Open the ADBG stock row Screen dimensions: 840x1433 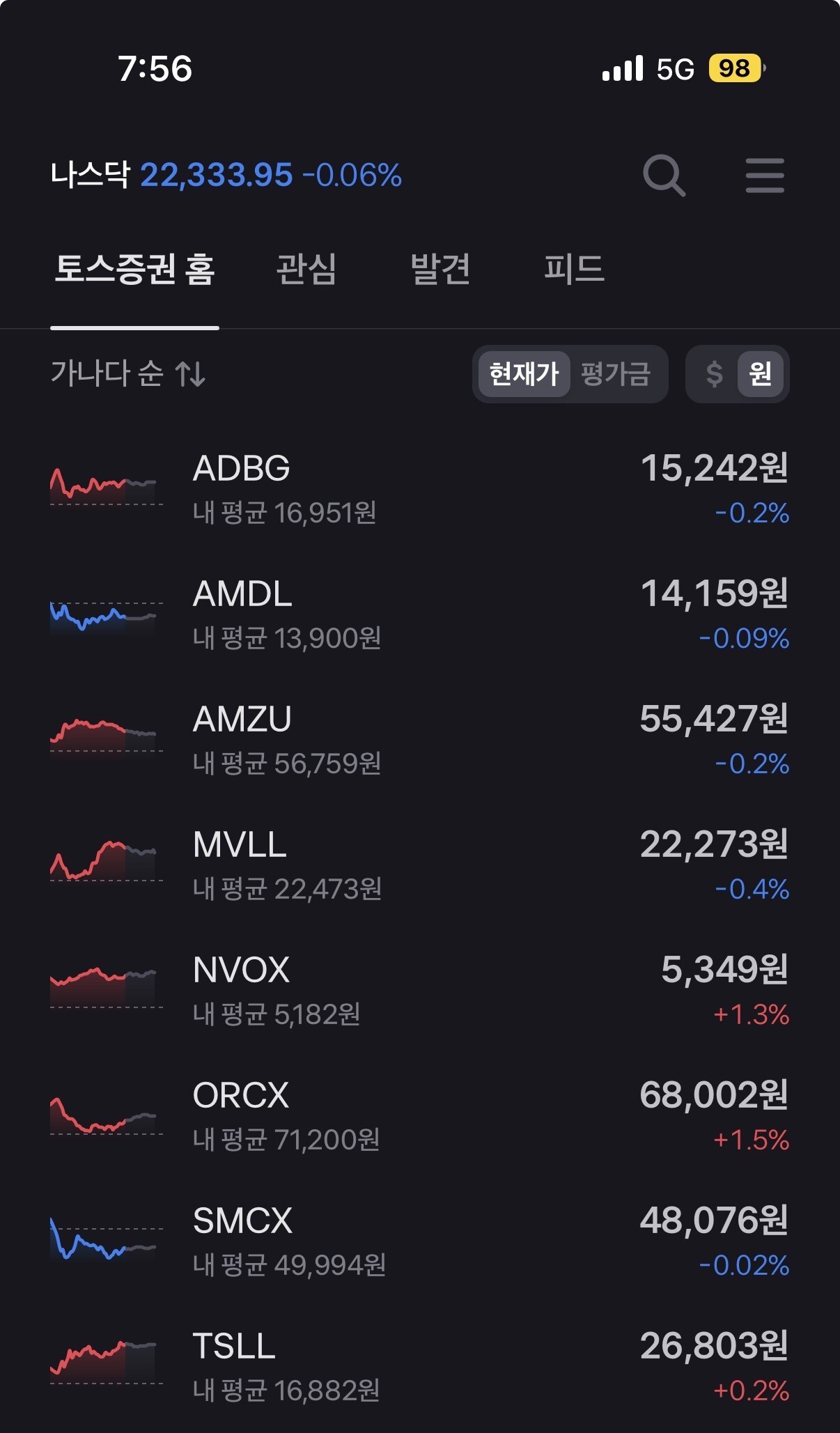(x=419, y=489)
